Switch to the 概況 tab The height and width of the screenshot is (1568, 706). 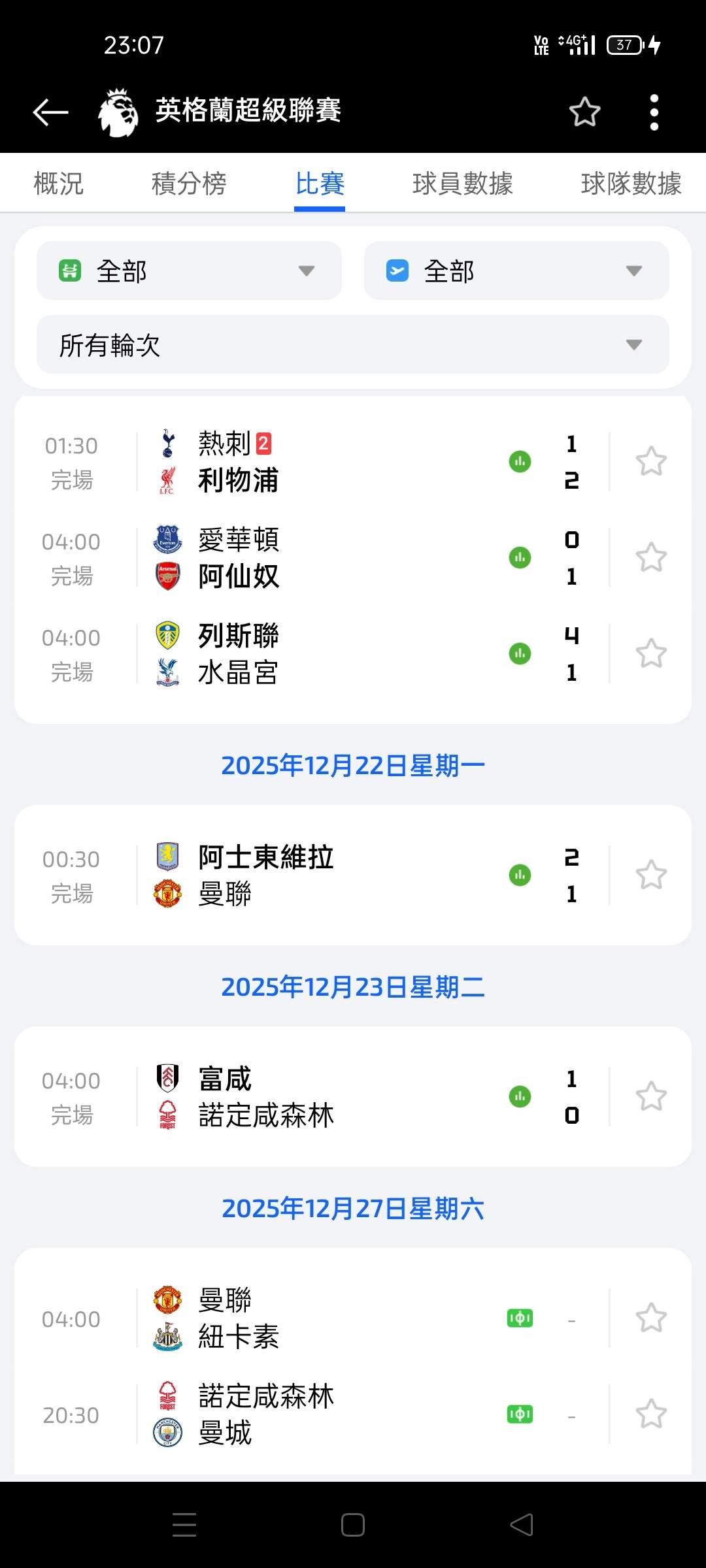(x=59, y=184)
